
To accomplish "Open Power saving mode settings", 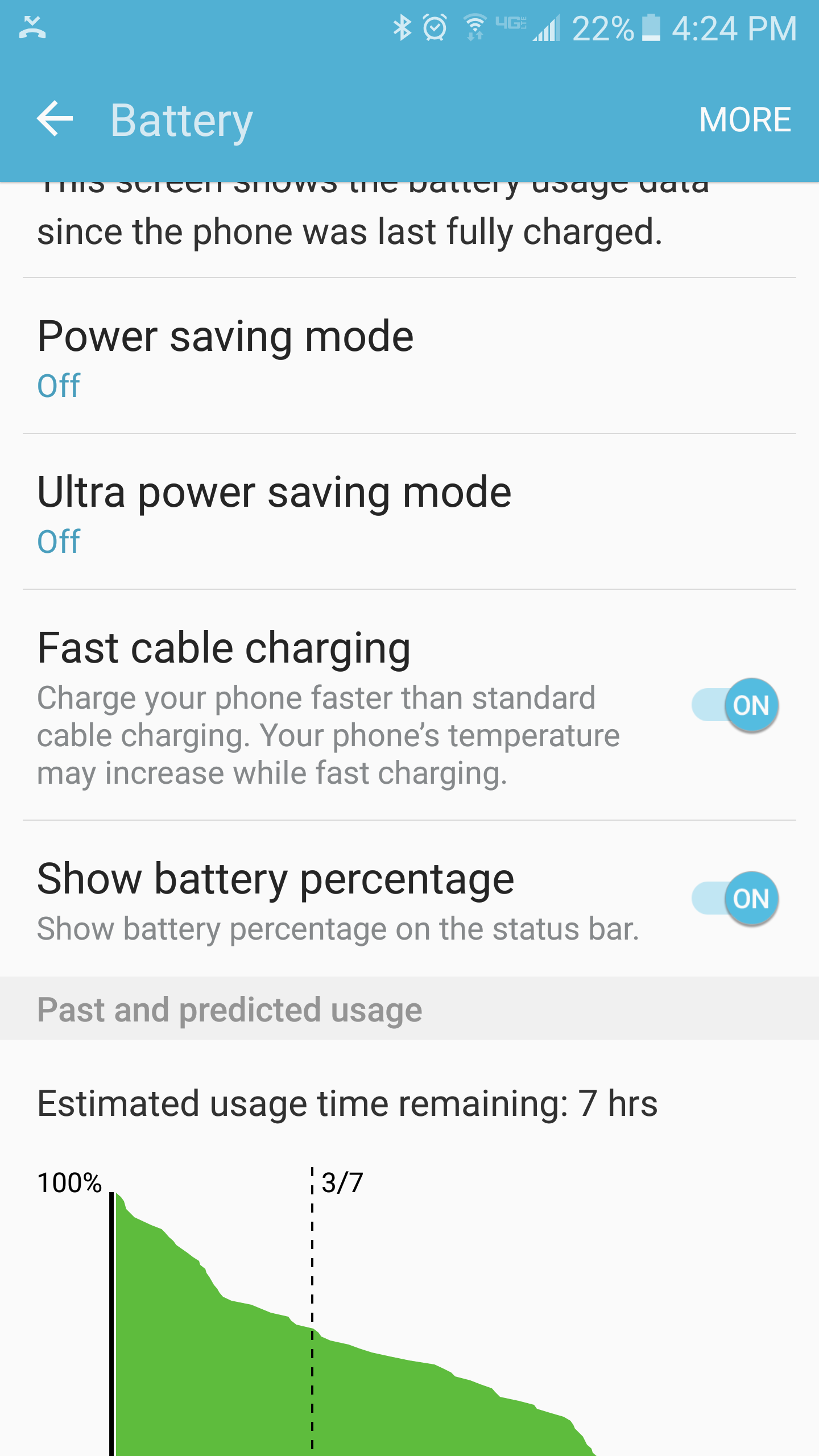I will point(409,357).
